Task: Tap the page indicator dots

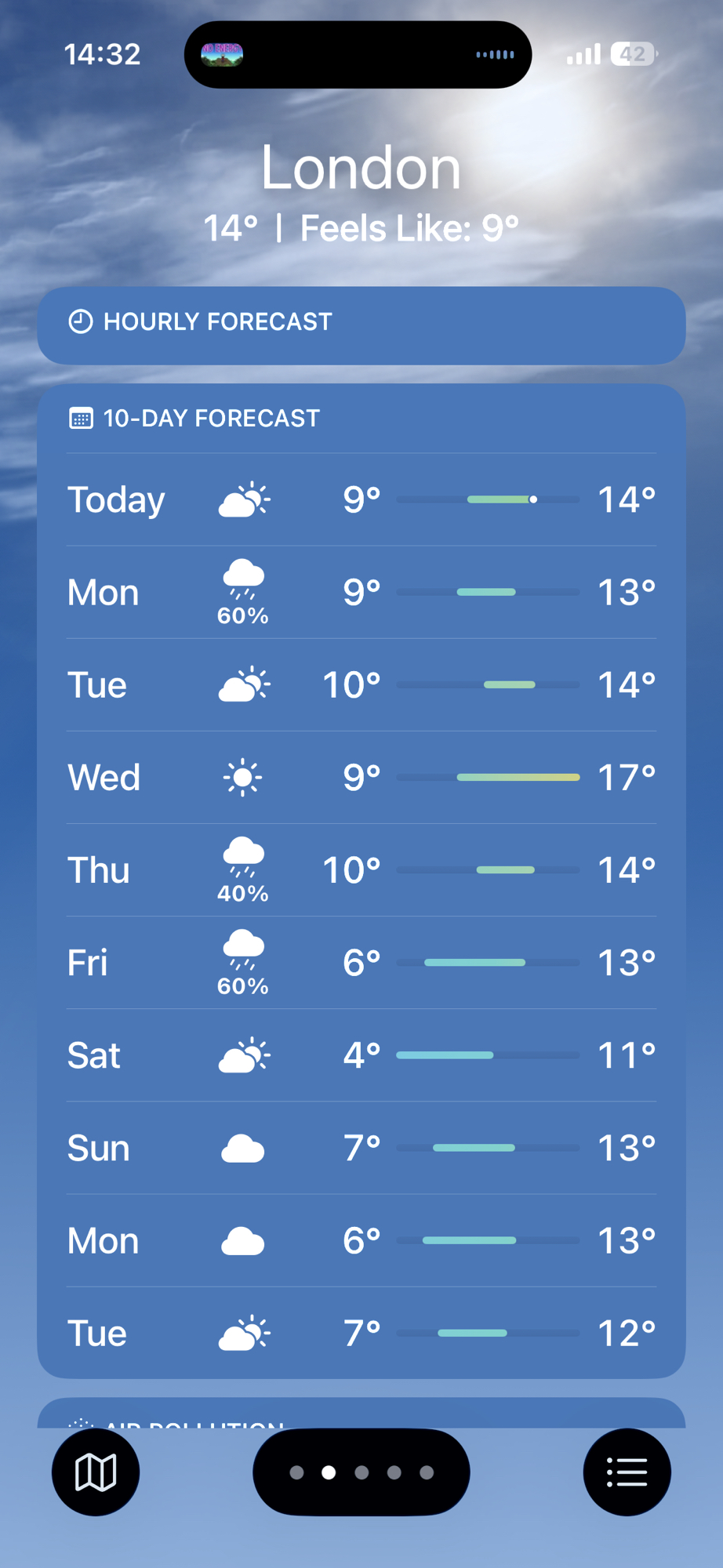Action: tap(361, 1472)
